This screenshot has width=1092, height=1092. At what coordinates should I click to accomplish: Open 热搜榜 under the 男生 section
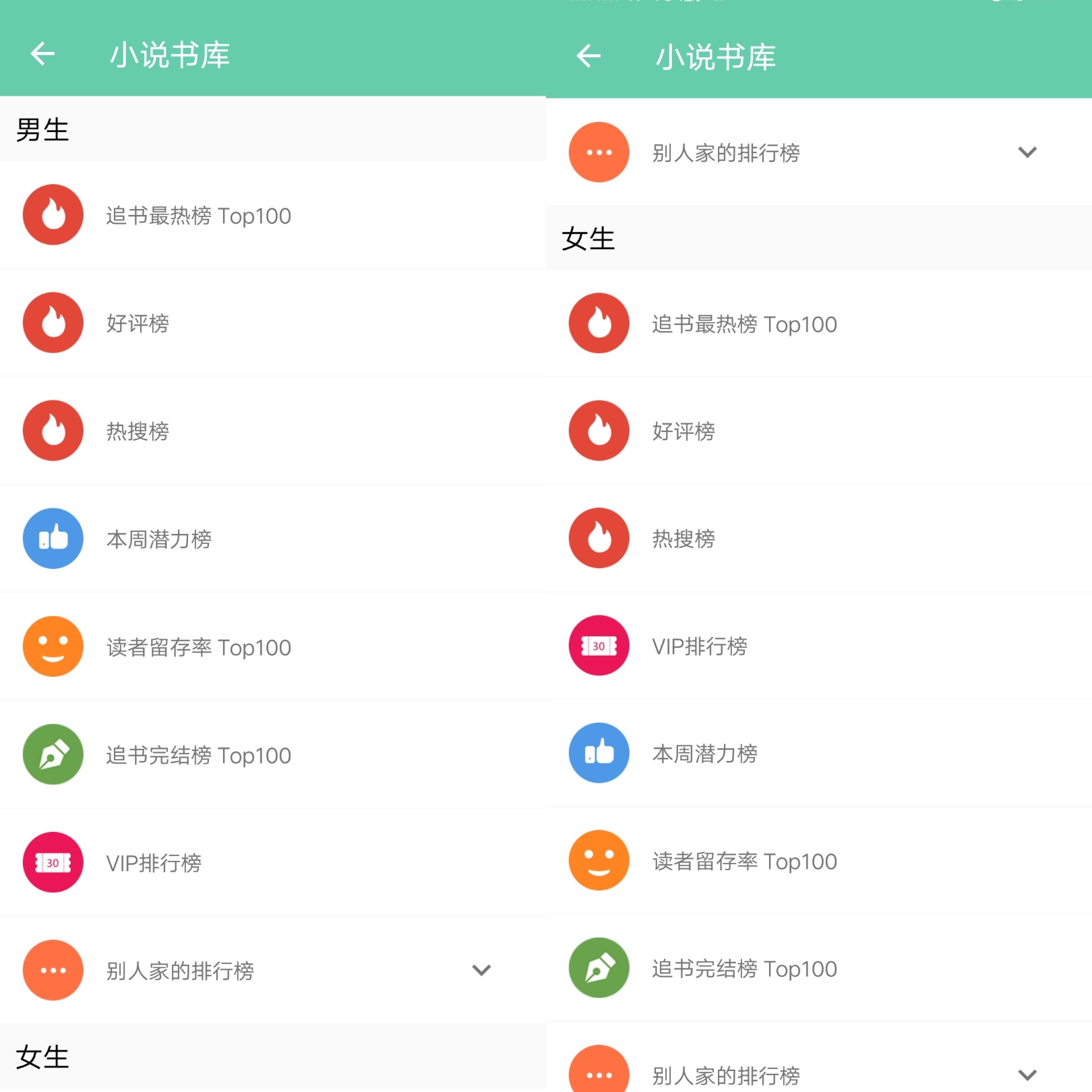click(x=138, y=431)
